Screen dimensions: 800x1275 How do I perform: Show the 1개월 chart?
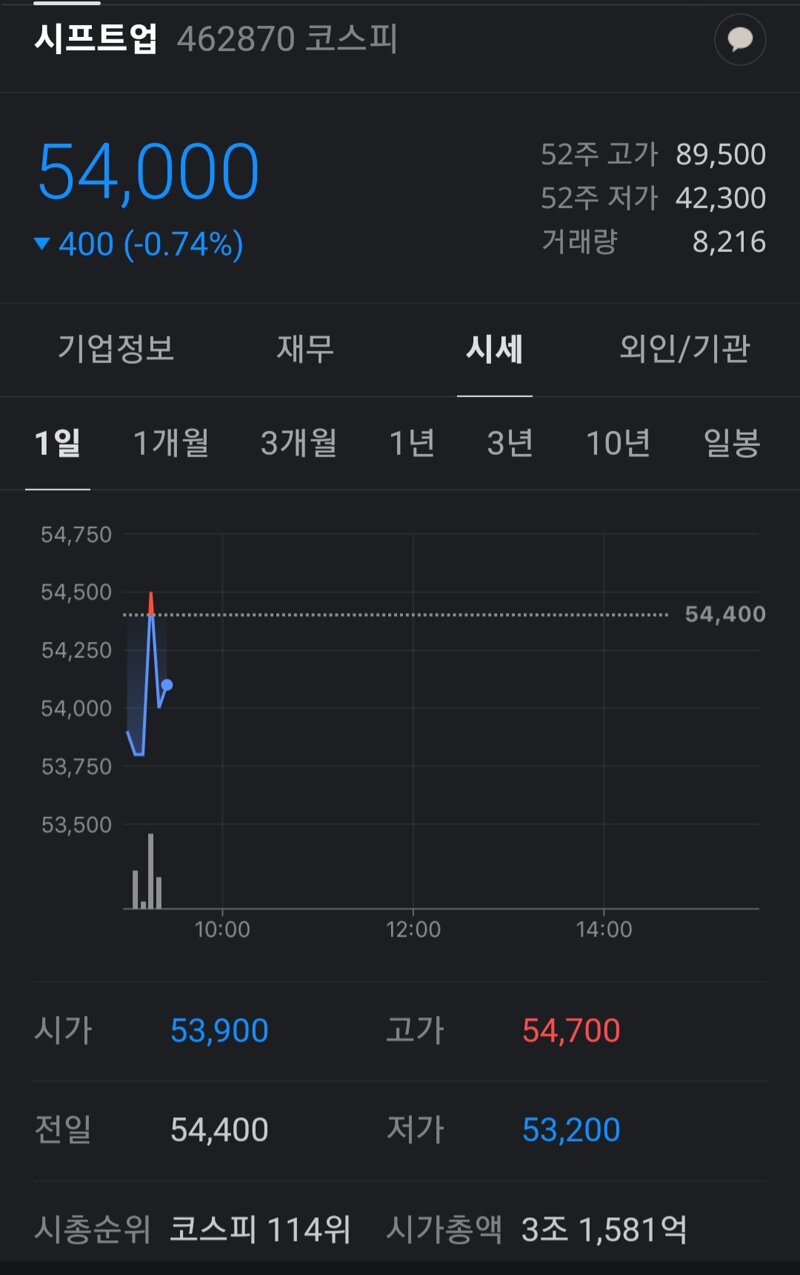171,442
